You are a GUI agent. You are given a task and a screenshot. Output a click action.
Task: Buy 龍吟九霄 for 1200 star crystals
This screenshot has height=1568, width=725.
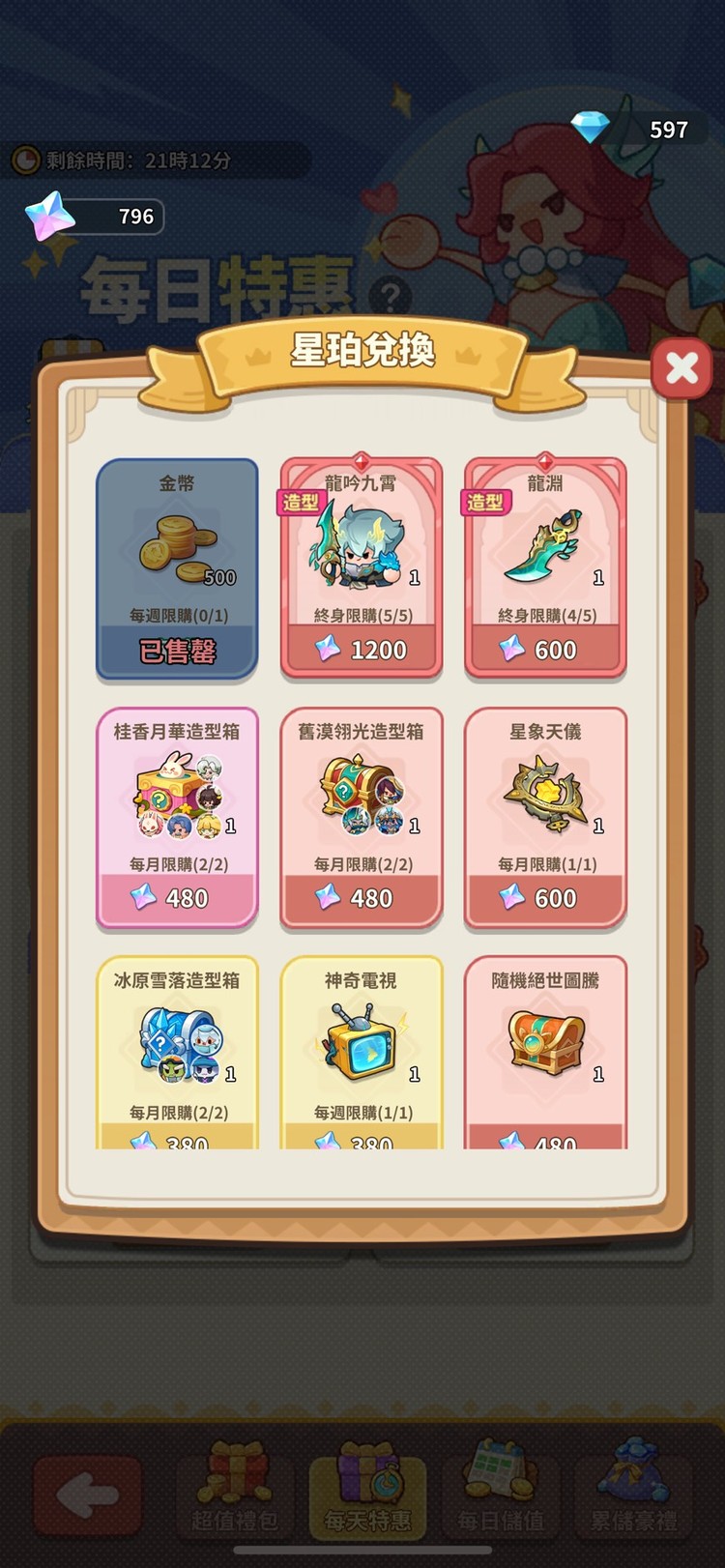[x=361, y=650]
